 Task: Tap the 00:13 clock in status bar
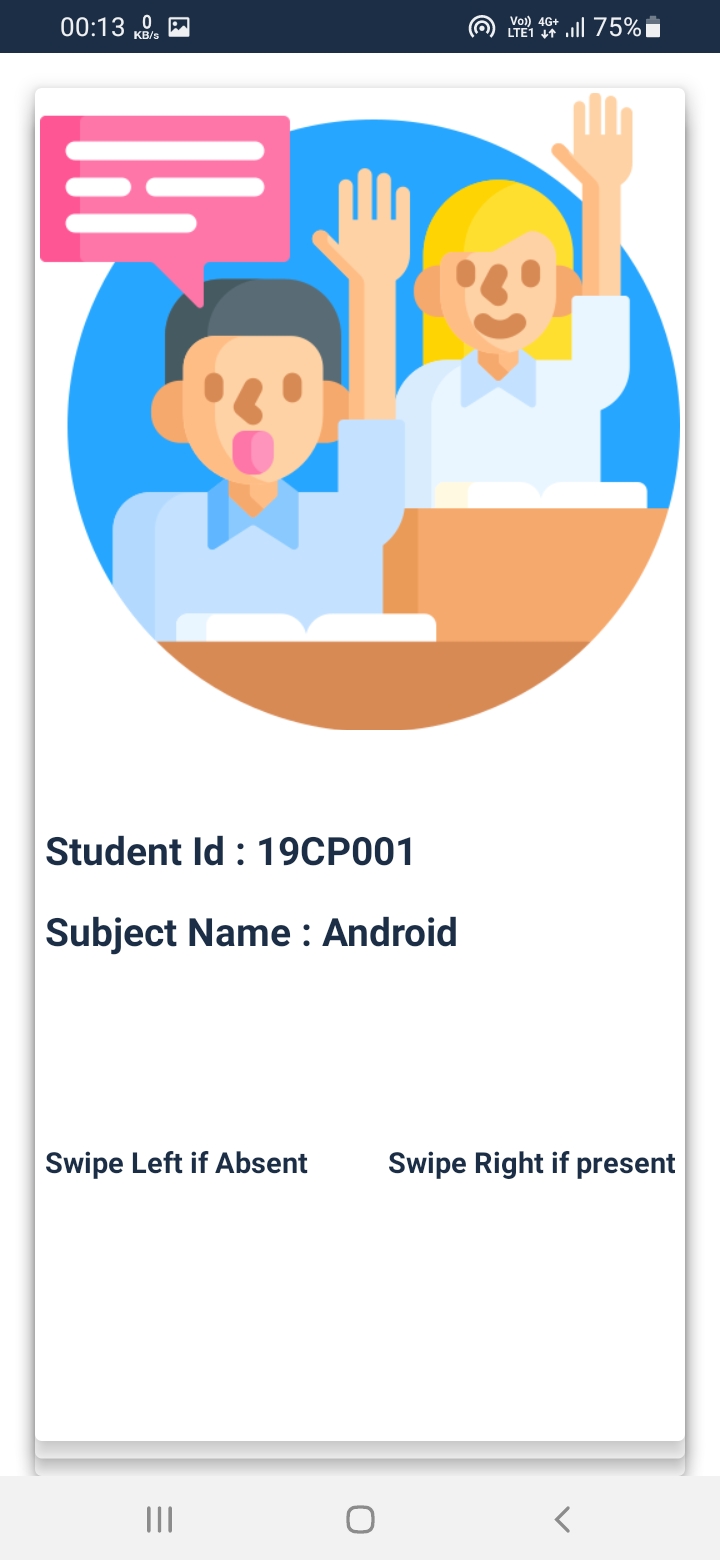tap(92, 27)
